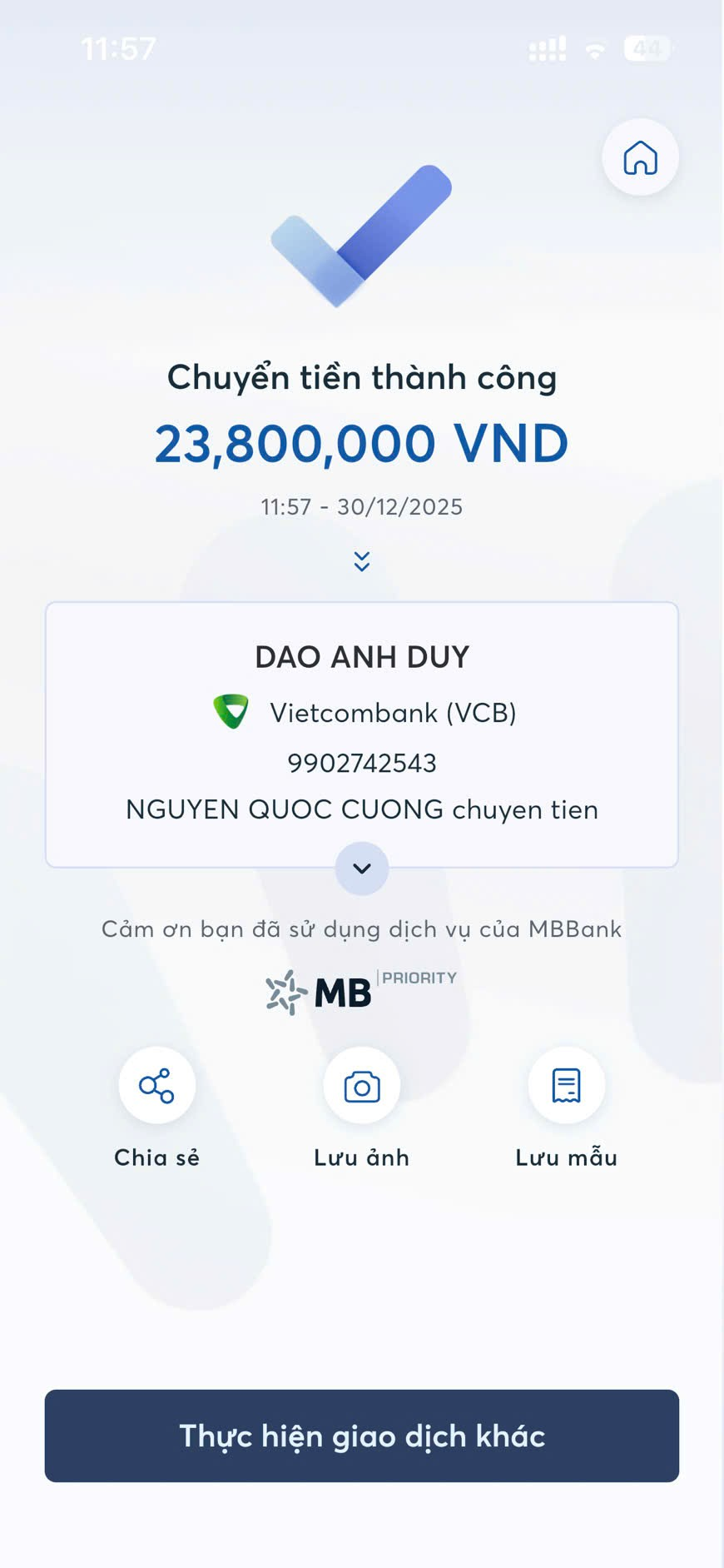Save transfer template with Lưu mẫu
724x1568 pixels.
566,1086
